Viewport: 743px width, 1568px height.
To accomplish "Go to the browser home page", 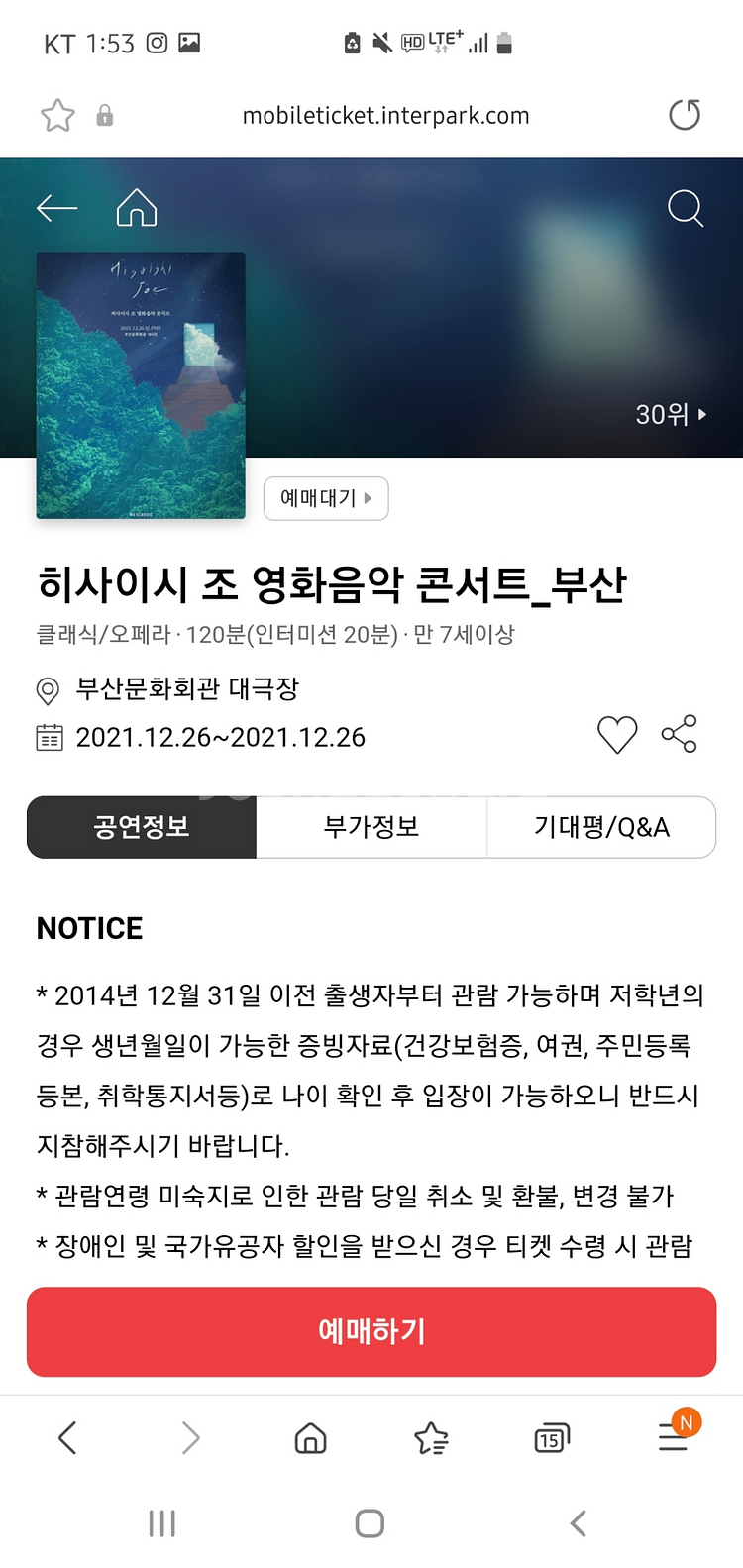I will click(x=311, y=1437).
